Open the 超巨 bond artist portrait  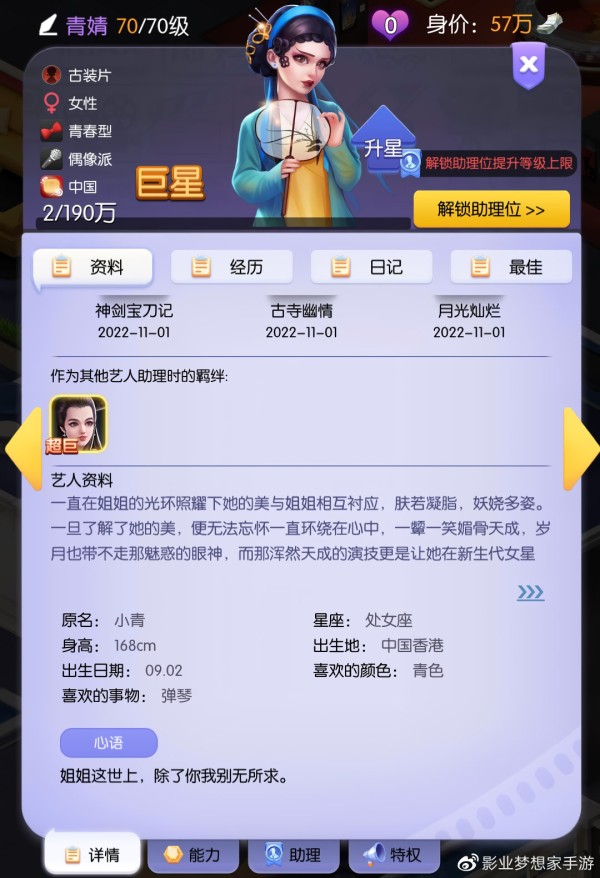(x=78, y=424)
